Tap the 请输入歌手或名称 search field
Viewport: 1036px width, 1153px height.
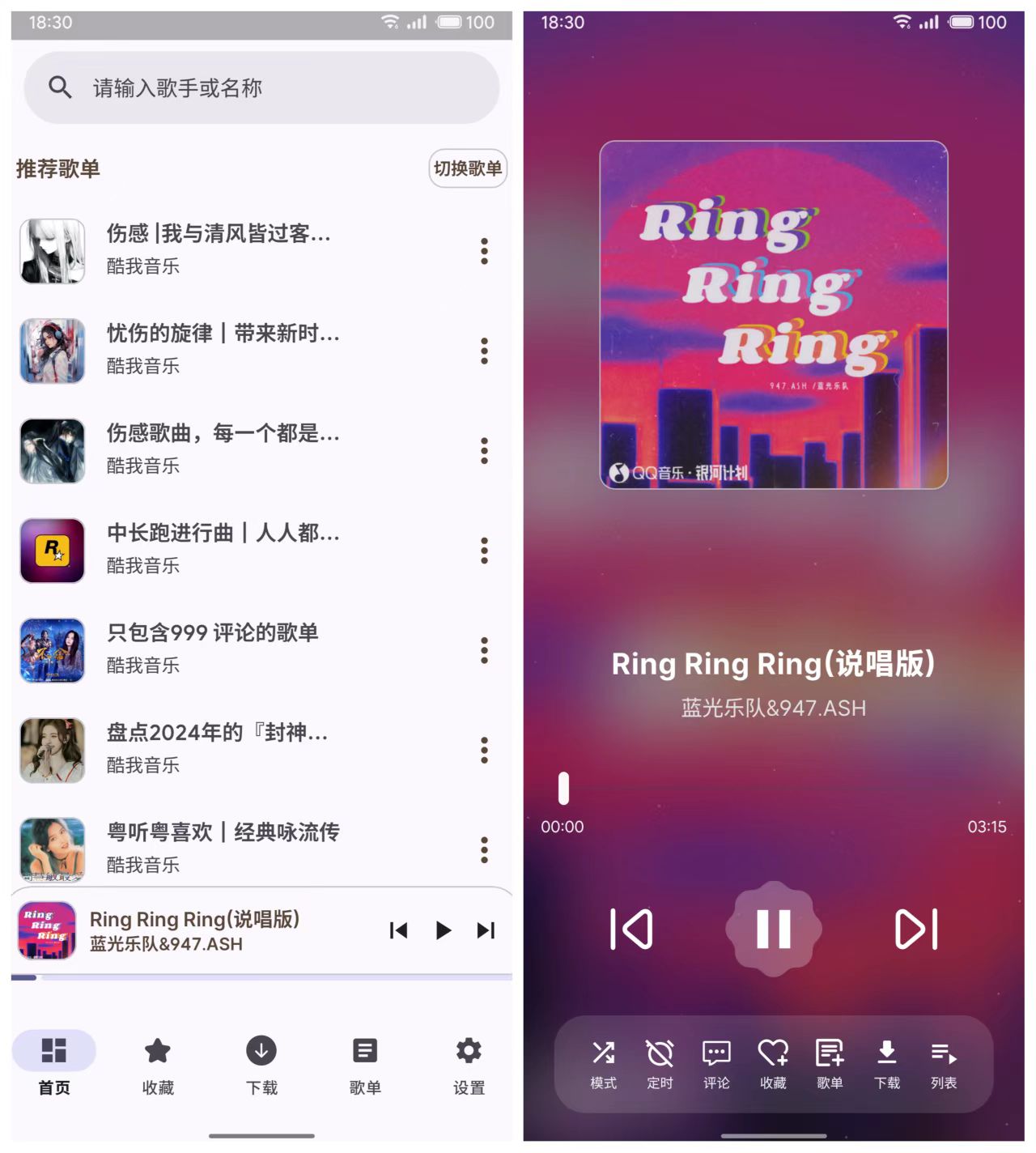point(259,87)
